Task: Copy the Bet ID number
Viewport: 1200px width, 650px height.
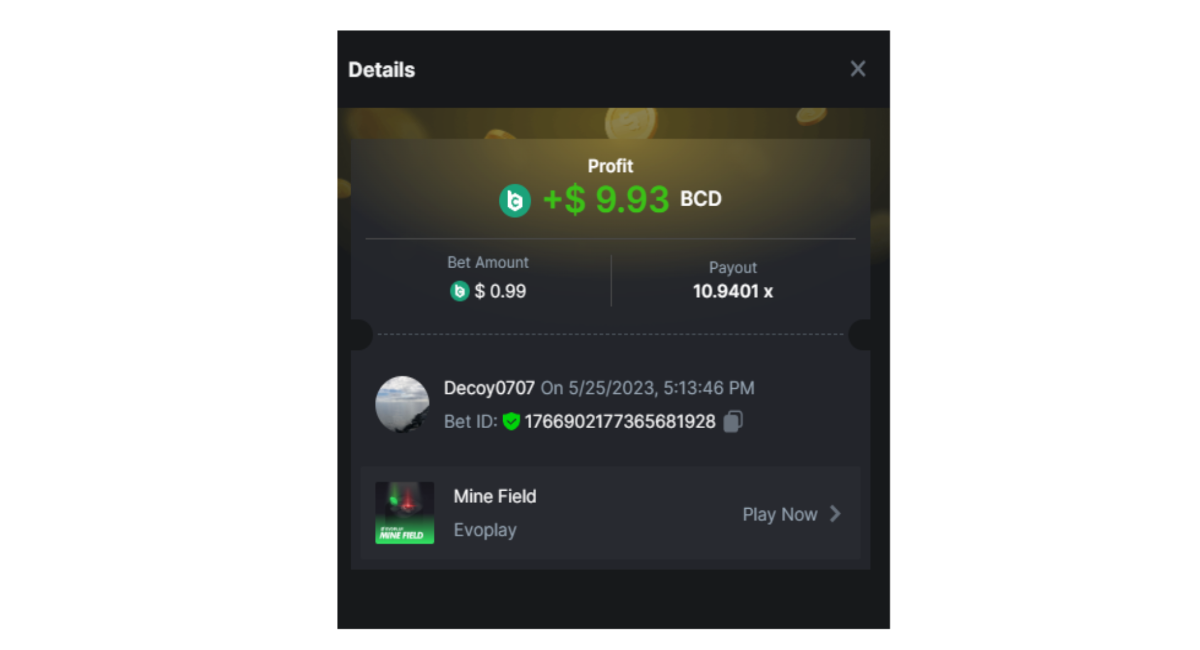Action: point(733,422)
